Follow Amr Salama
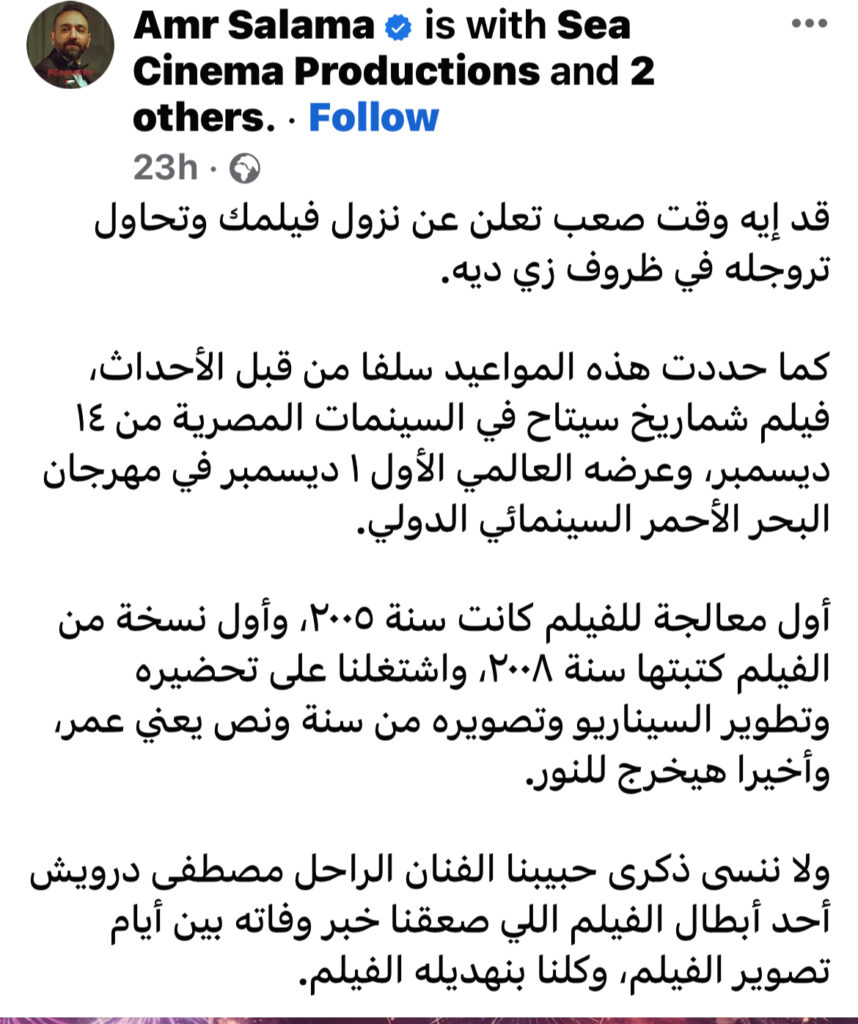 [x=373, y=117]
